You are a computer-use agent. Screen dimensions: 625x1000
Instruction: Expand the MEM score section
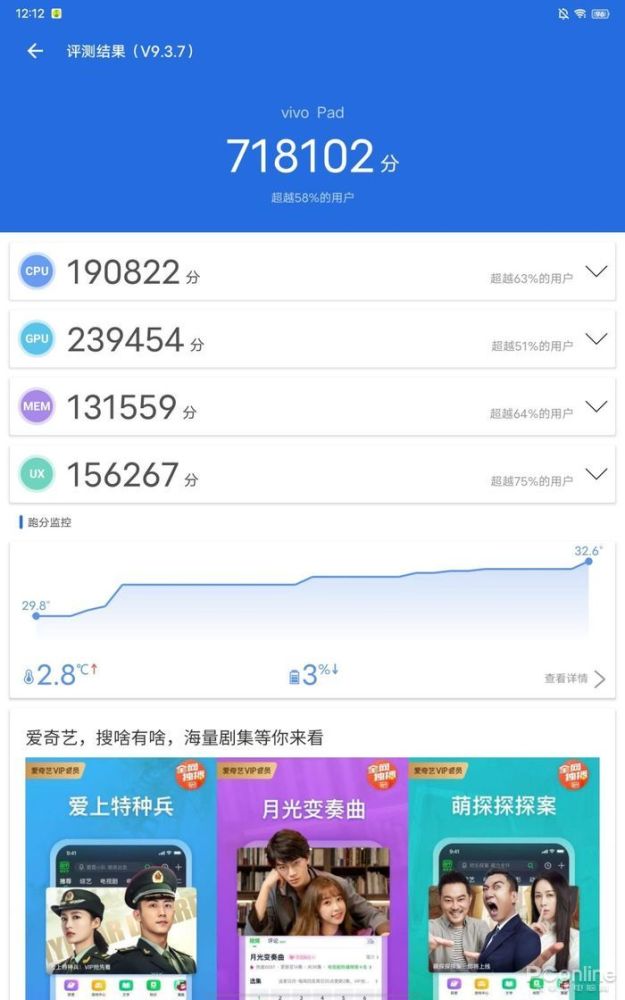pos(596,406)
